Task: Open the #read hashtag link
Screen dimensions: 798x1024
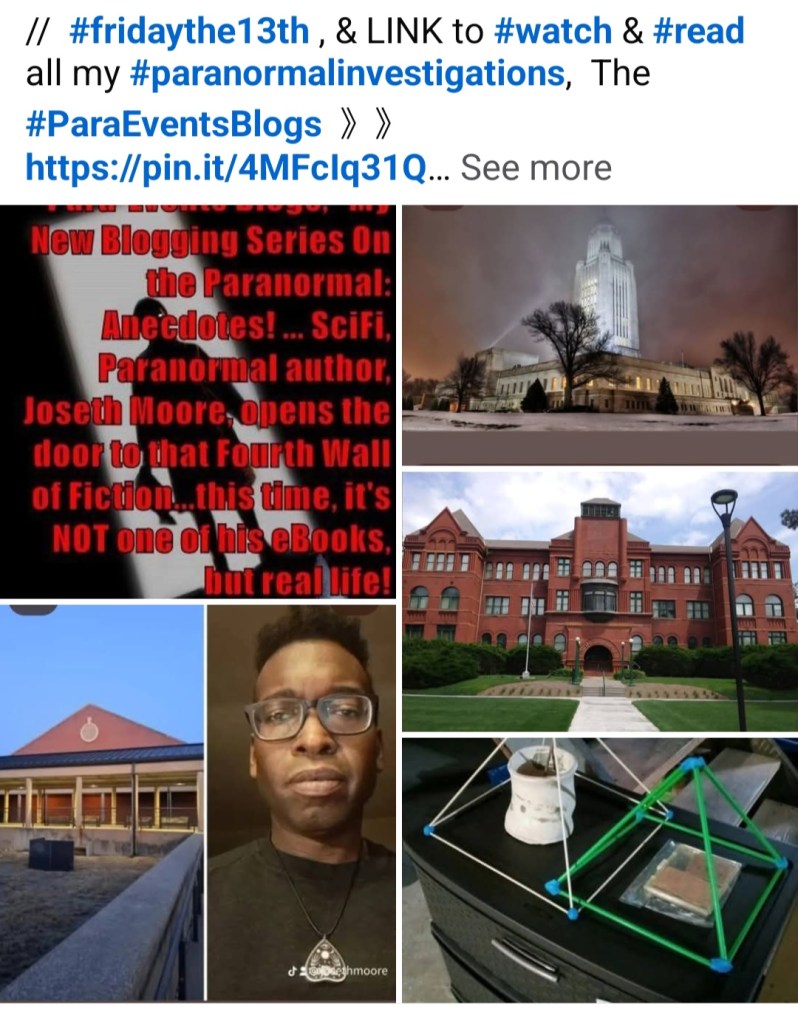Action: 697,32
